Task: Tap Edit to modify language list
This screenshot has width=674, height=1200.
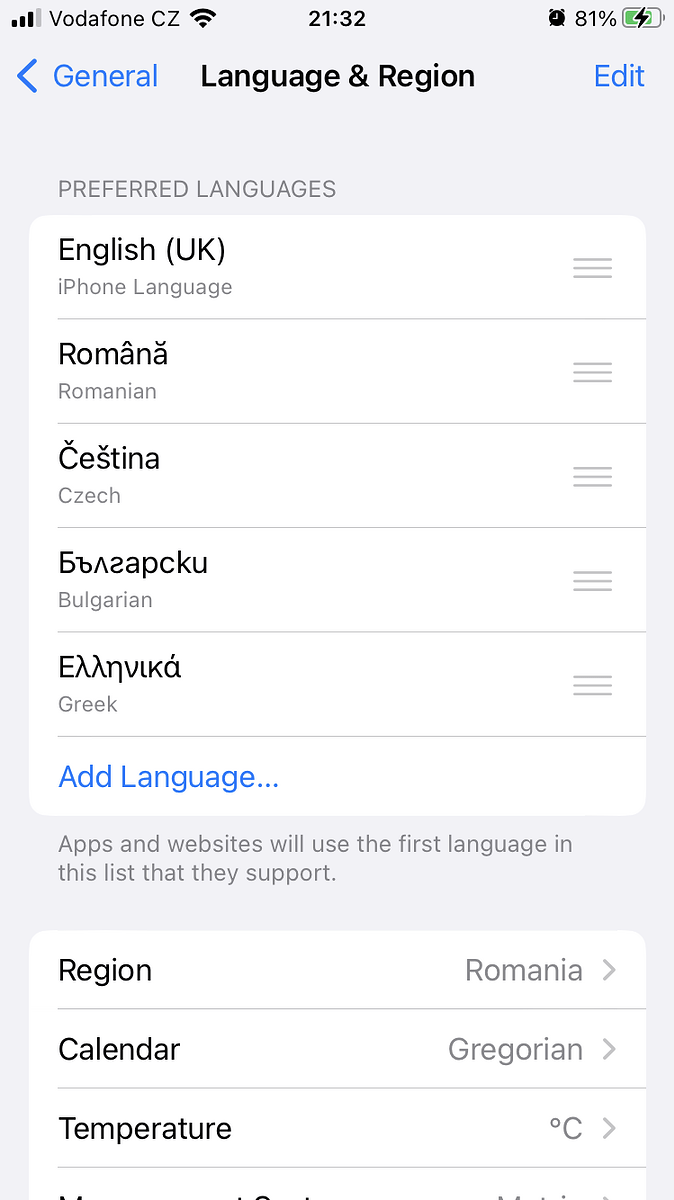Action: pos(619,76)
